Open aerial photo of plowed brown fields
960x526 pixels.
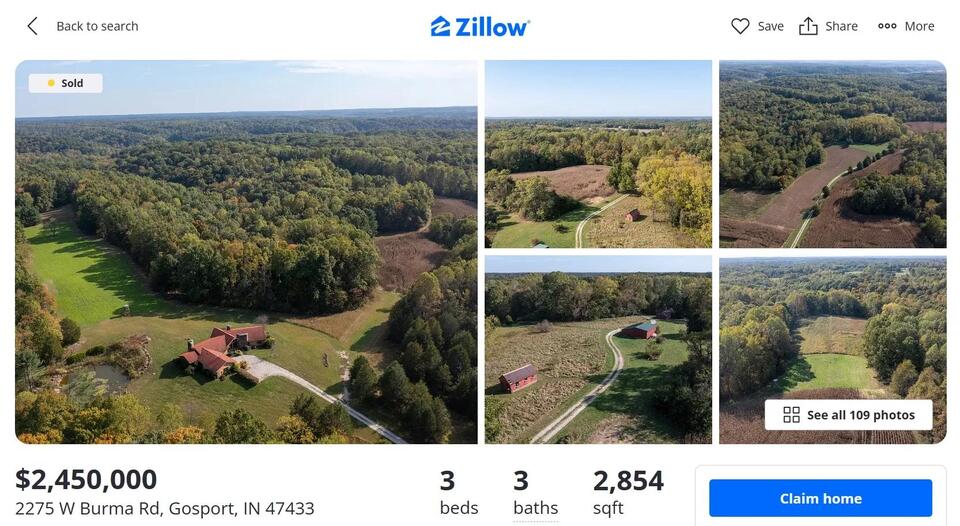pyautogui.click(x=832, y=155)
